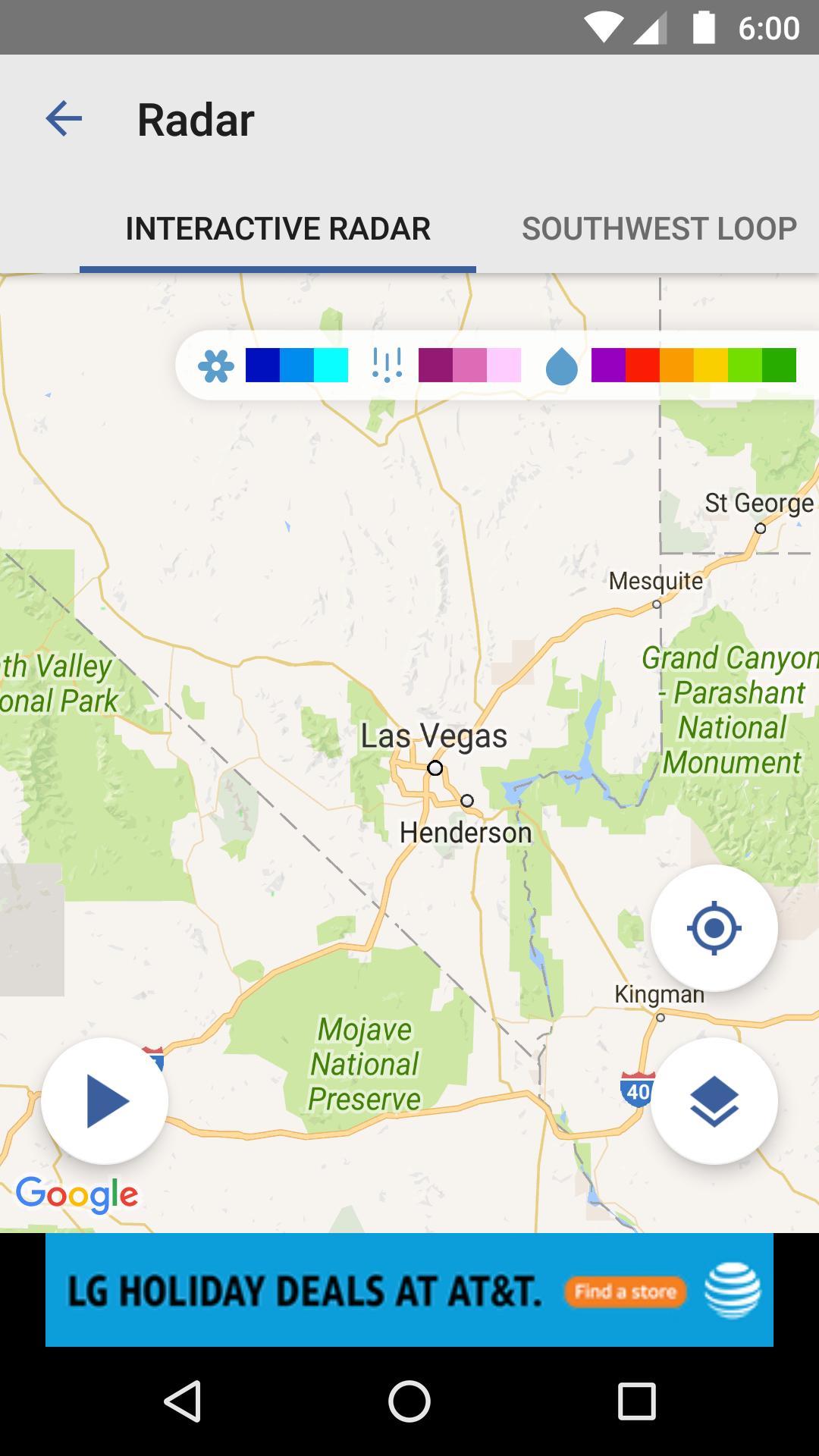Center the map on my location

pyautogui.click(x=714, y=928)
